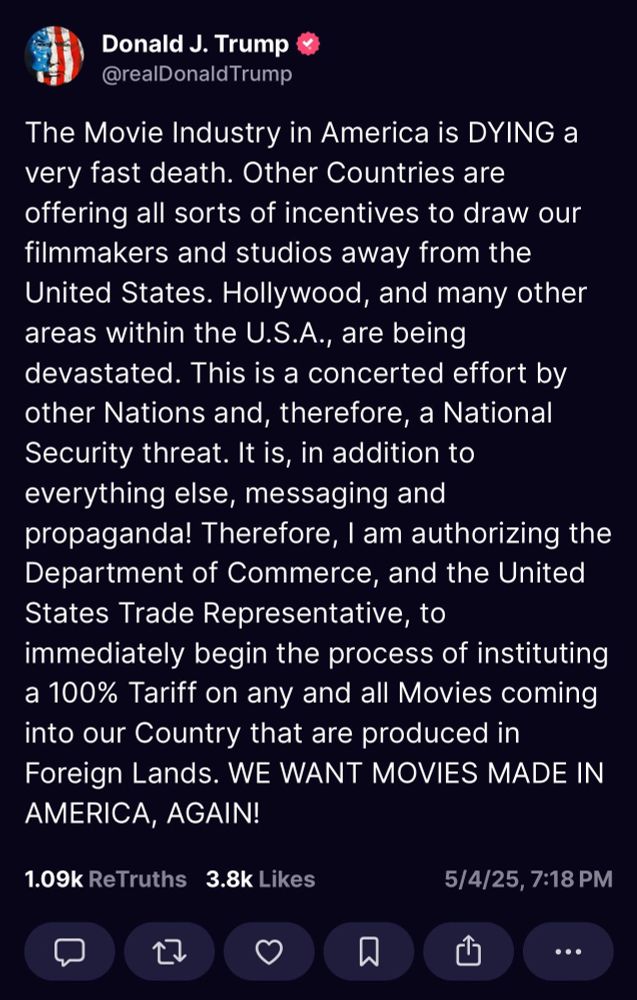
Task: See who gave the 3.8k Likes
Action: (x=260, y=879)
